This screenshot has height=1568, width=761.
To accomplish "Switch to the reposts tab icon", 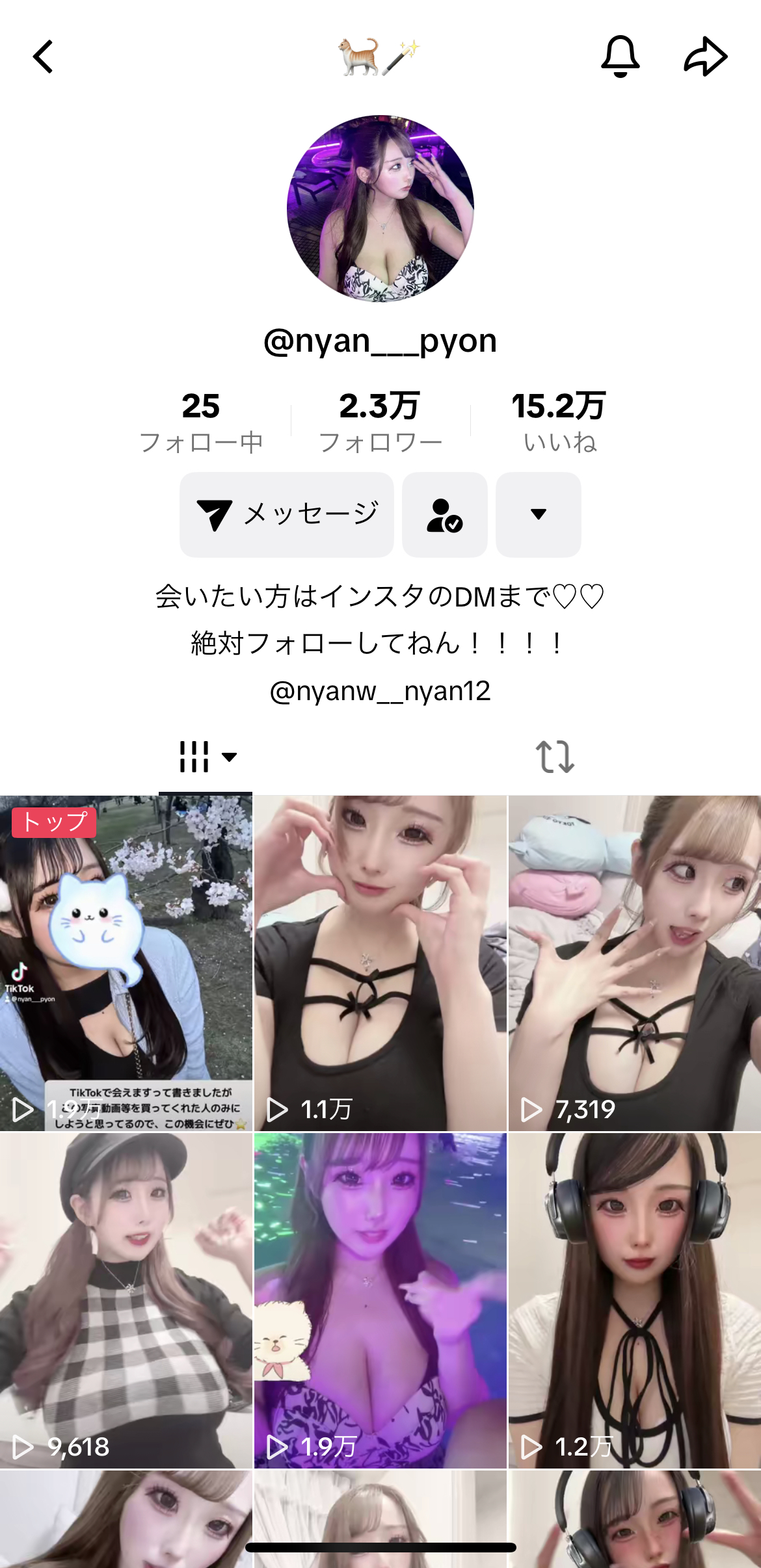I will 556,757.
